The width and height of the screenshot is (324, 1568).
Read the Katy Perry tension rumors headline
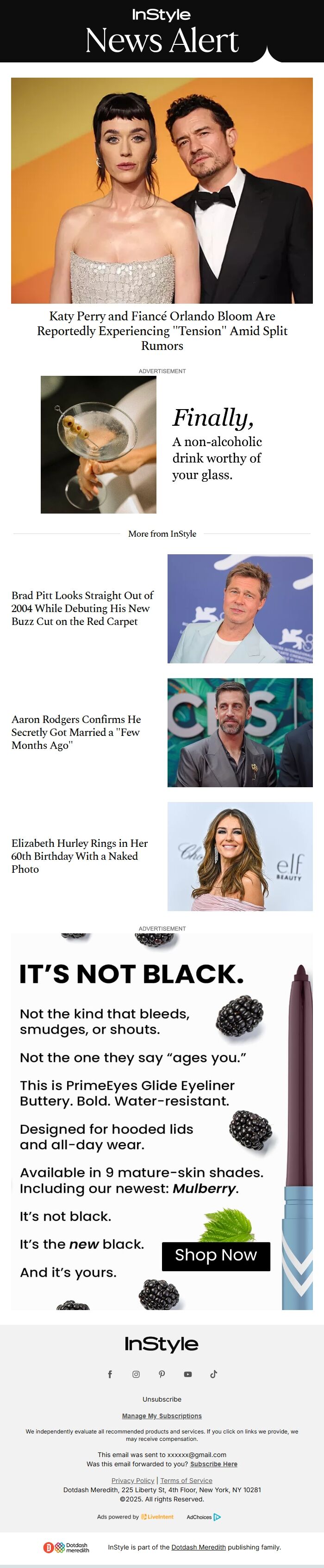[x=162, y=331]
